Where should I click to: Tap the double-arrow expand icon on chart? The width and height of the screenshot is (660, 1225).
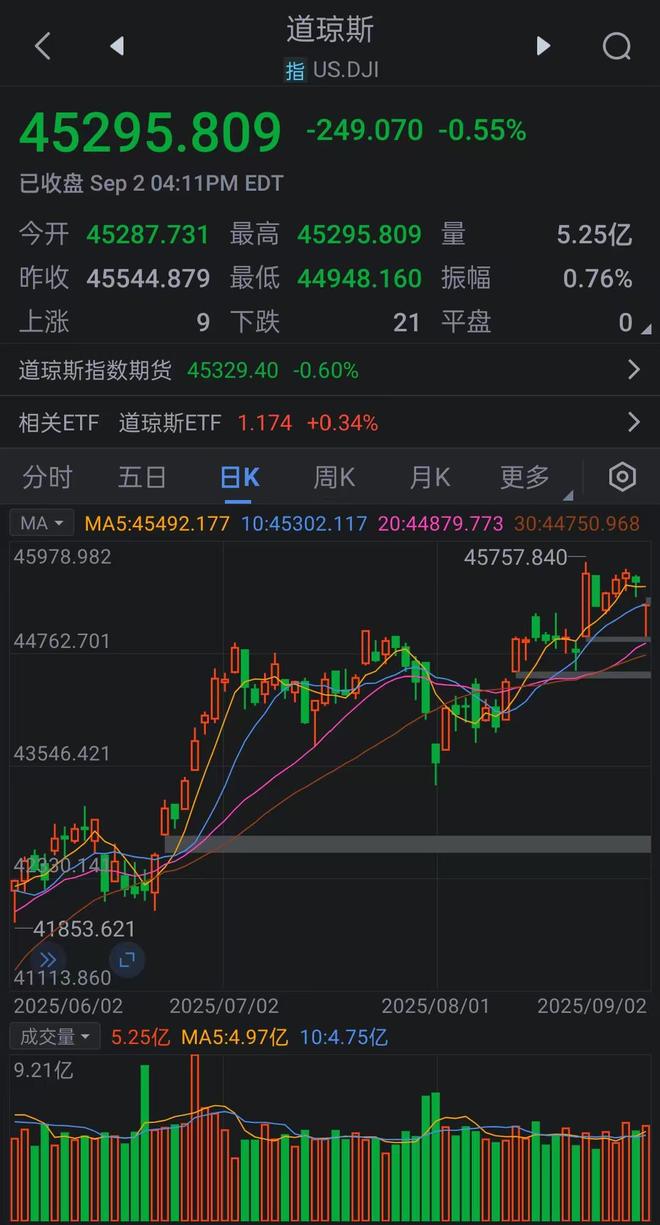pyautogui.click(x=47, y=960)
